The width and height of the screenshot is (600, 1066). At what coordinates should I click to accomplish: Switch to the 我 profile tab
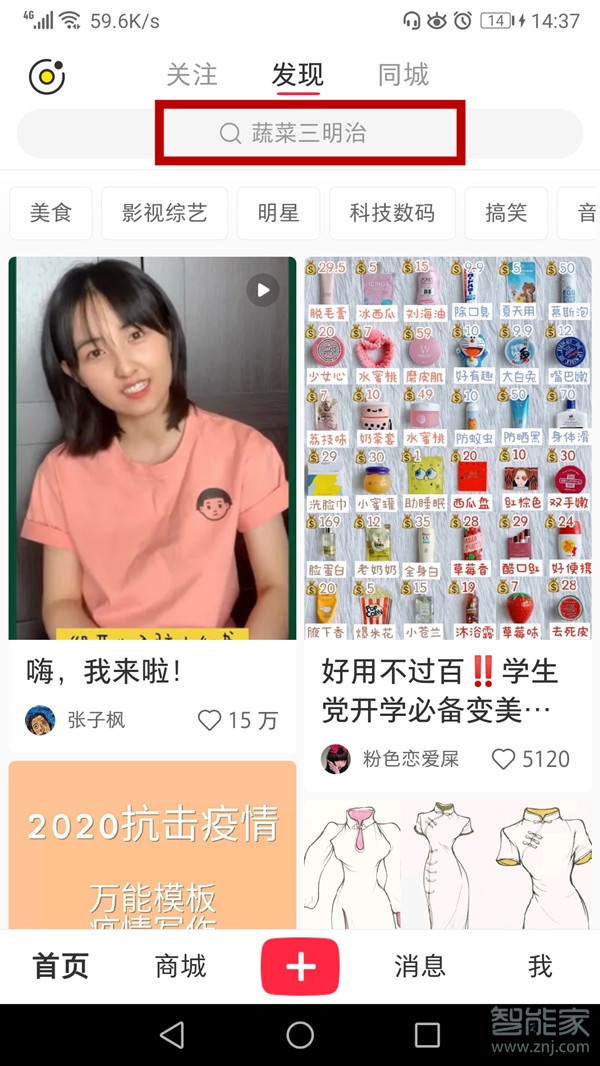click(540, 966)
